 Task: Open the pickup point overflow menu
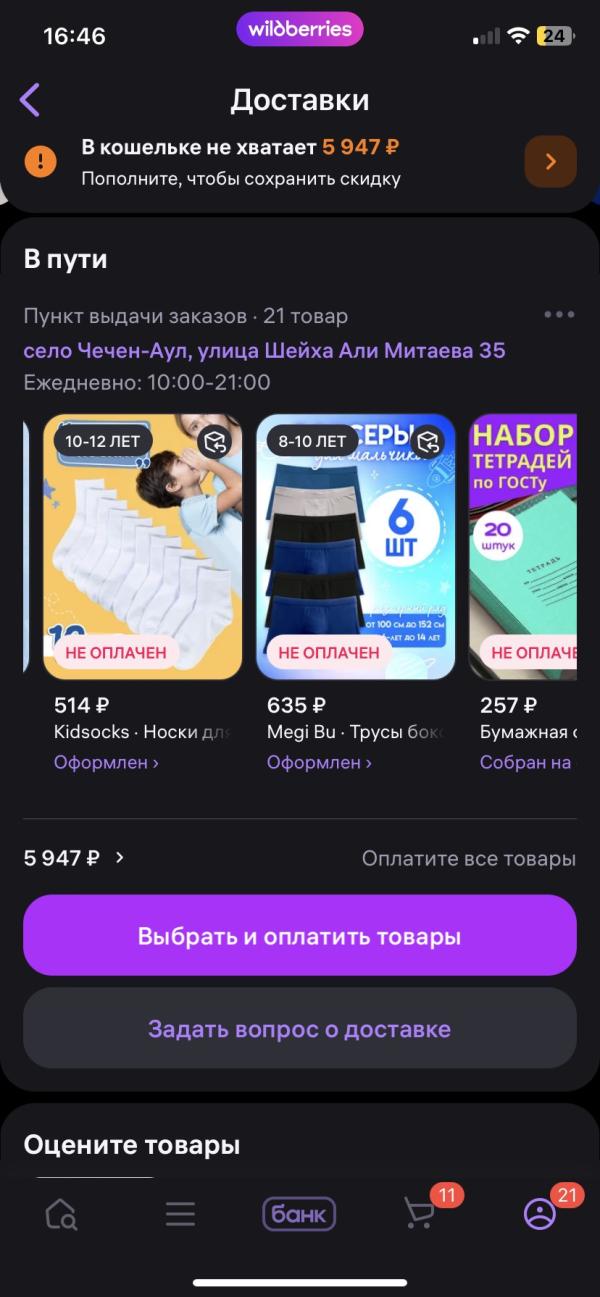[559, 315]
